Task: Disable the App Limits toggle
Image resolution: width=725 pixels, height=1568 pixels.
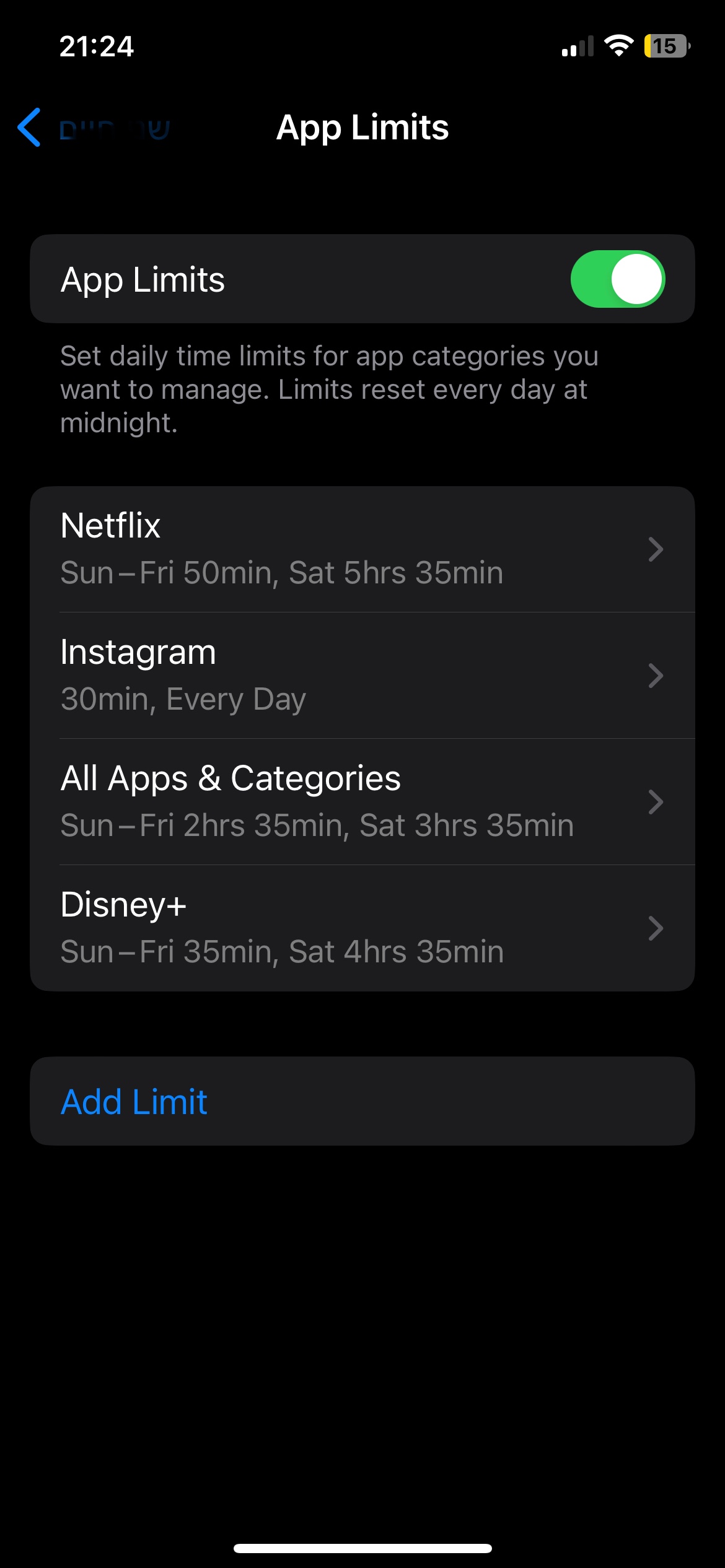Action: click(x=618, y=279)
